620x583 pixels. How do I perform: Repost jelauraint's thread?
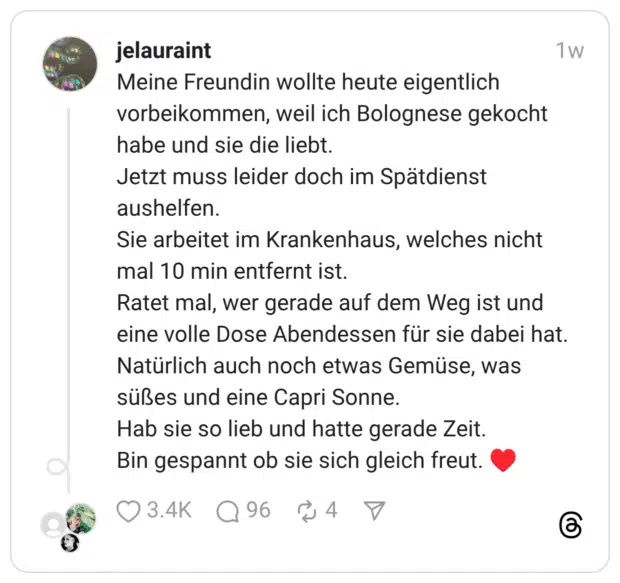(307, 511)
